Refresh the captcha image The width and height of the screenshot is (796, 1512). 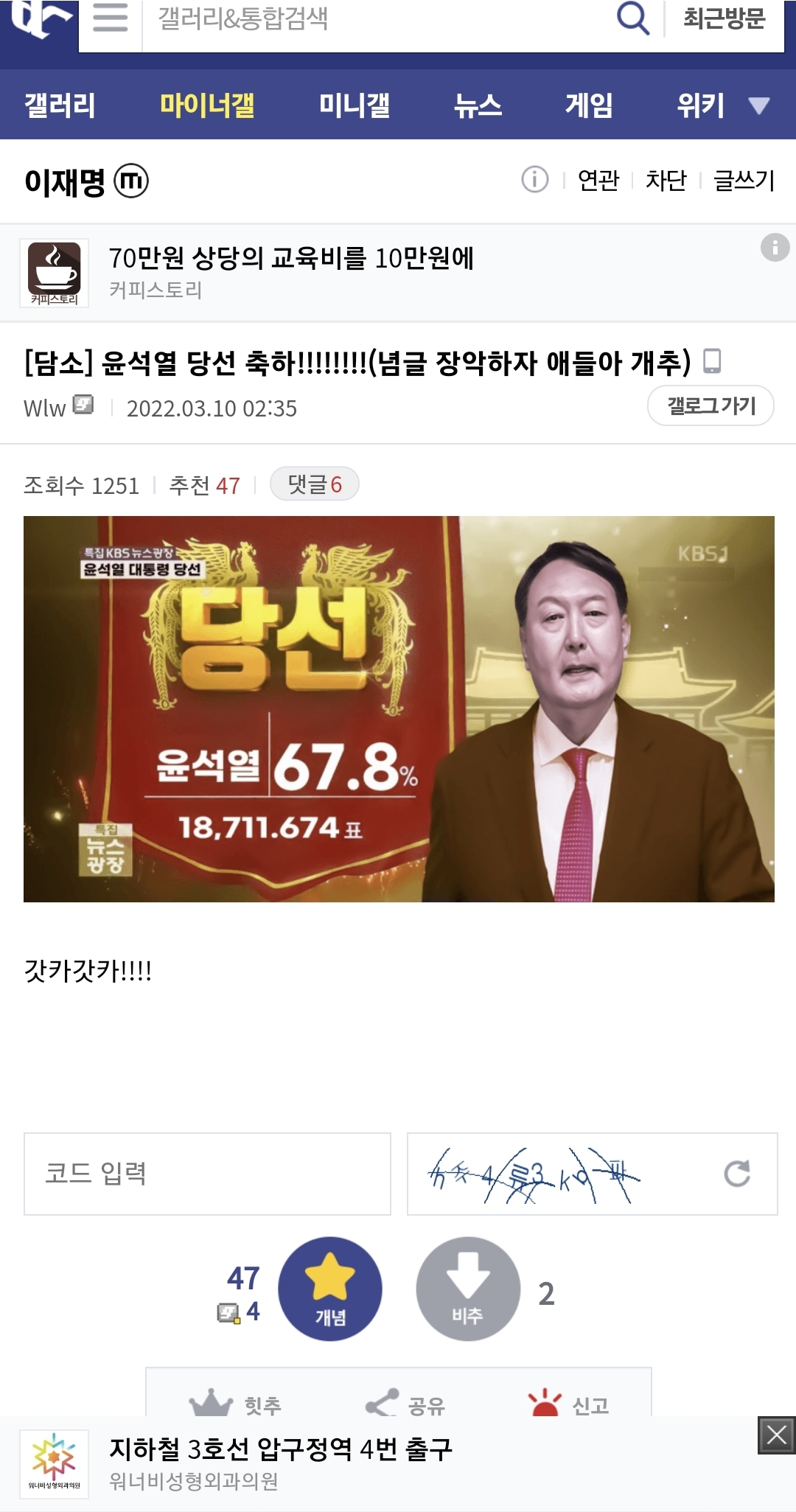pyautogui.click(x=736, y=1174)
